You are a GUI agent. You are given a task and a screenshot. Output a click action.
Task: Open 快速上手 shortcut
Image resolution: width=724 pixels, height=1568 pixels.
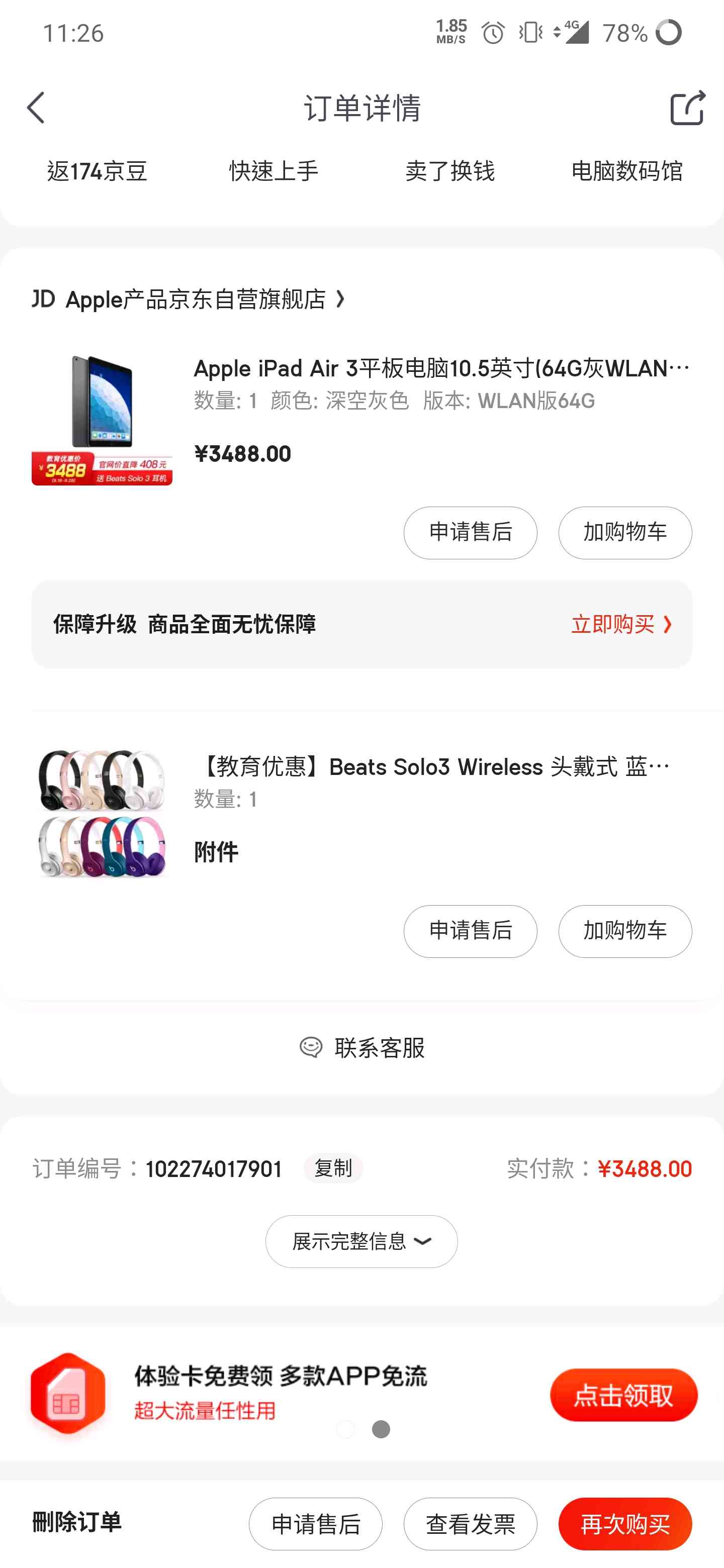[x=274, y=171]
